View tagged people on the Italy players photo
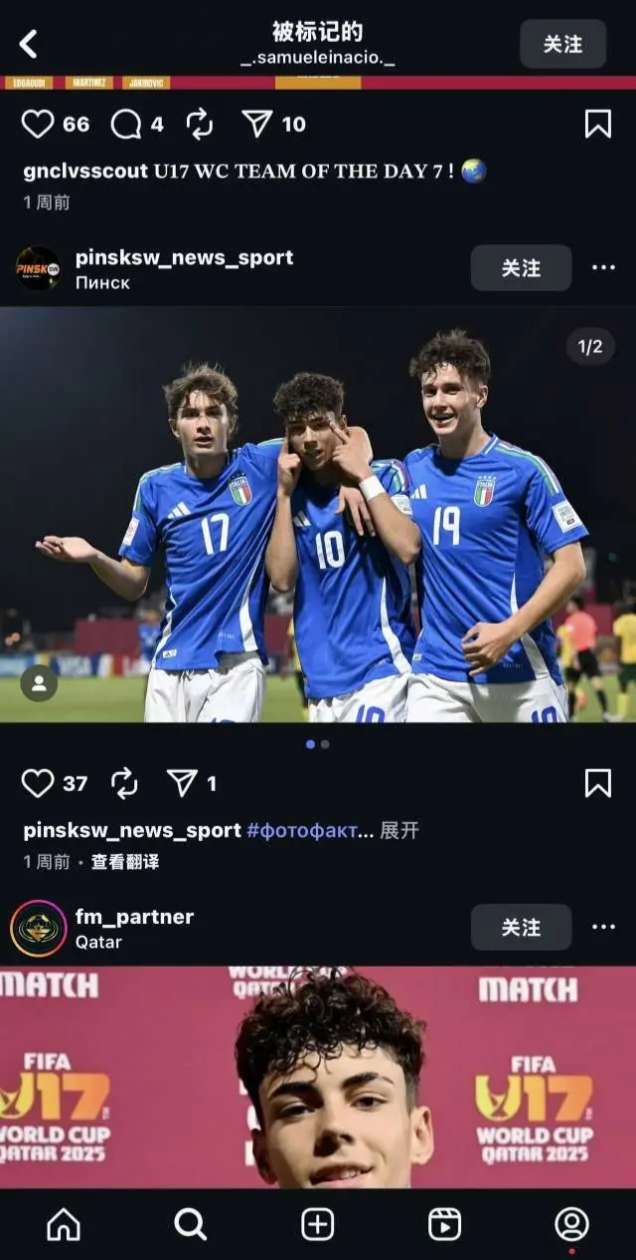The height and width of the screenshot is (1260, 636). (39, 684)
